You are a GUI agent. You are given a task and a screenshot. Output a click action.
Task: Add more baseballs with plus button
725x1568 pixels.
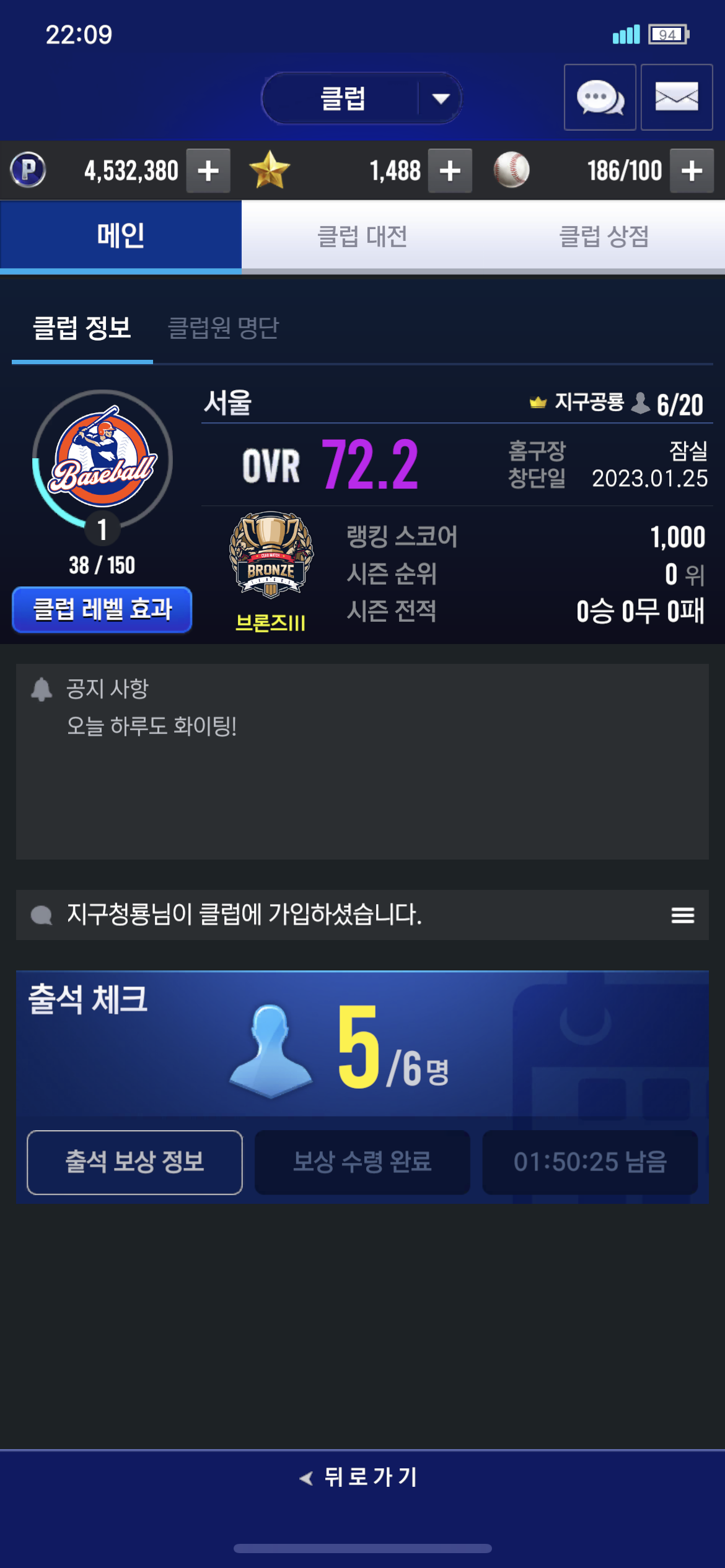coord(692,171)
